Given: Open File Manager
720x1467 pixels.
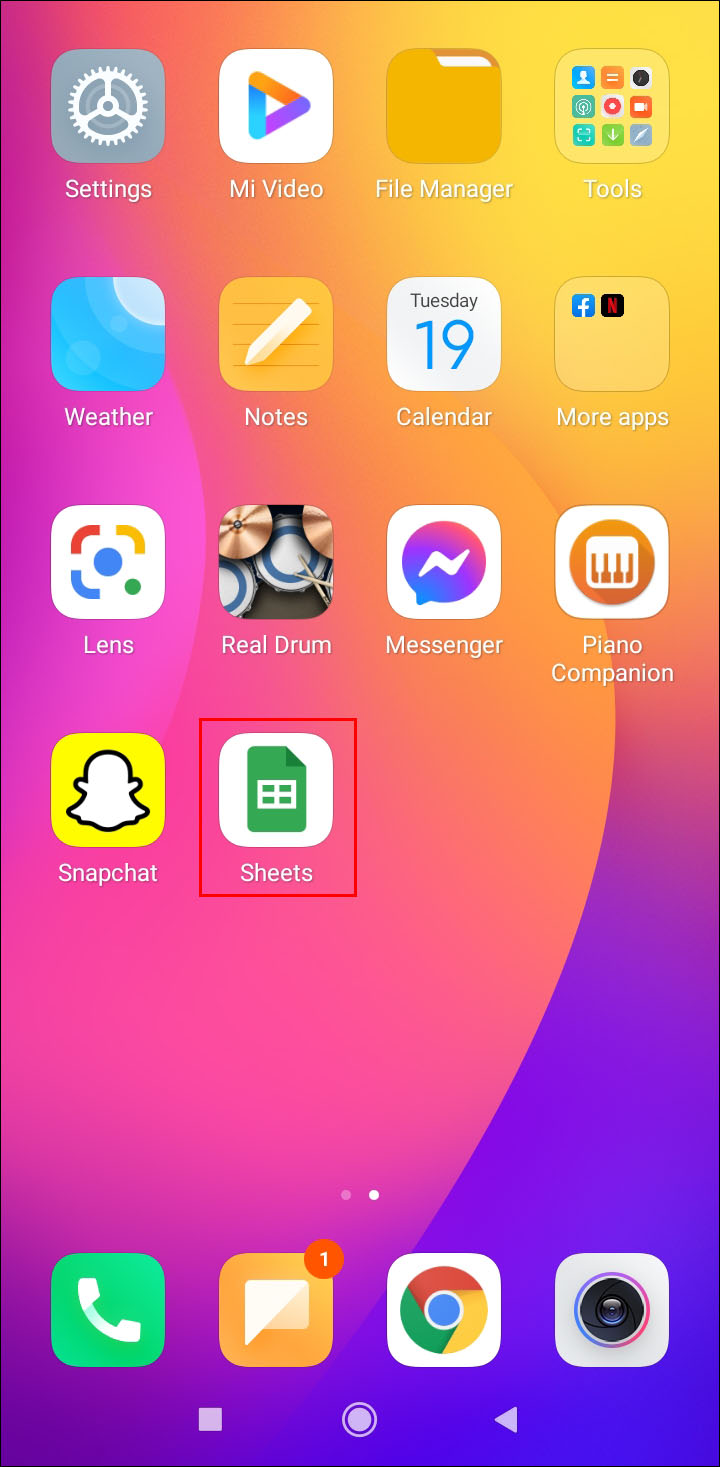Looking at the screenshot, I should click(x=444, y=106).
